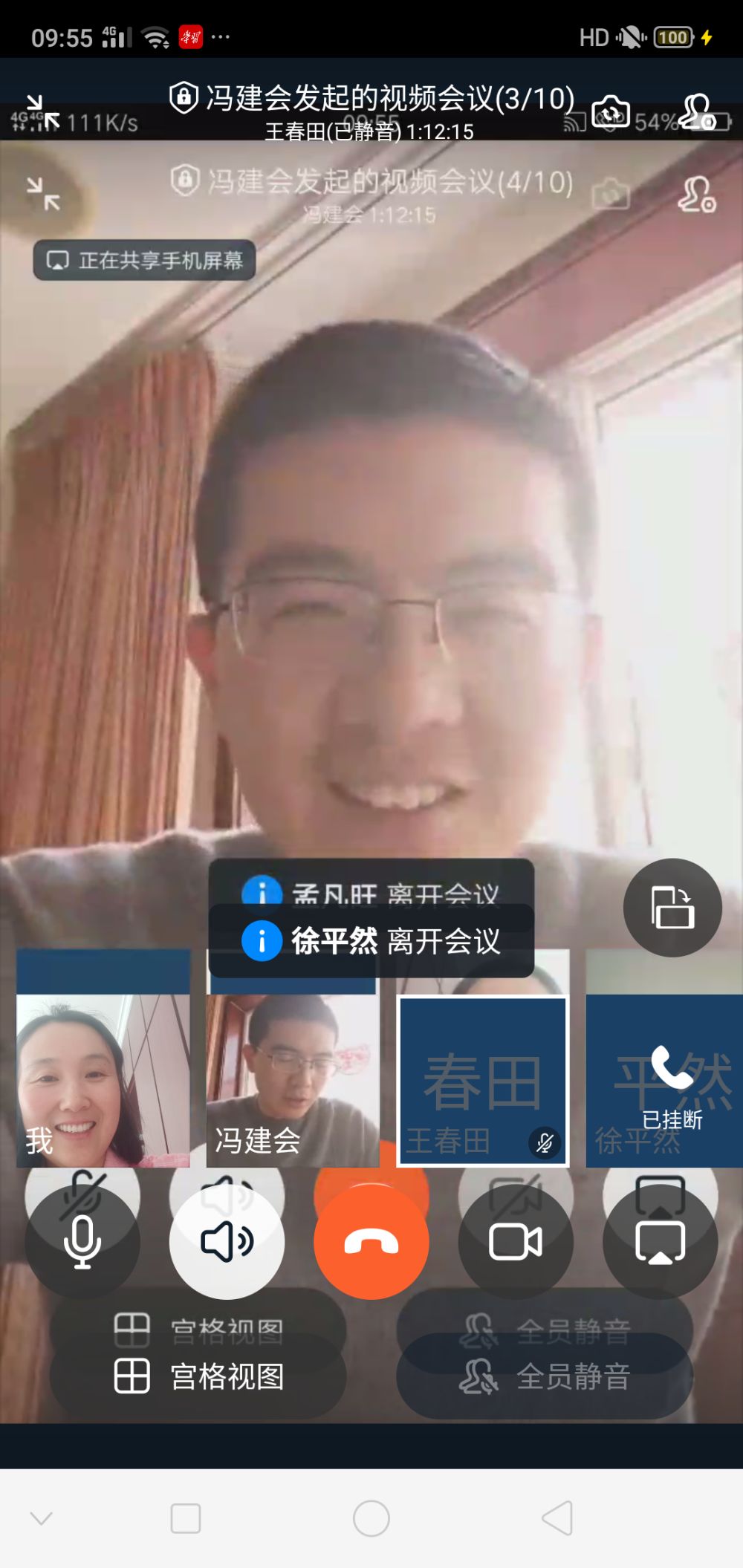Screen dimensions: 743x1568
Task: Open my own video thumbnail labeled 我
Action: coord(103,1079)
